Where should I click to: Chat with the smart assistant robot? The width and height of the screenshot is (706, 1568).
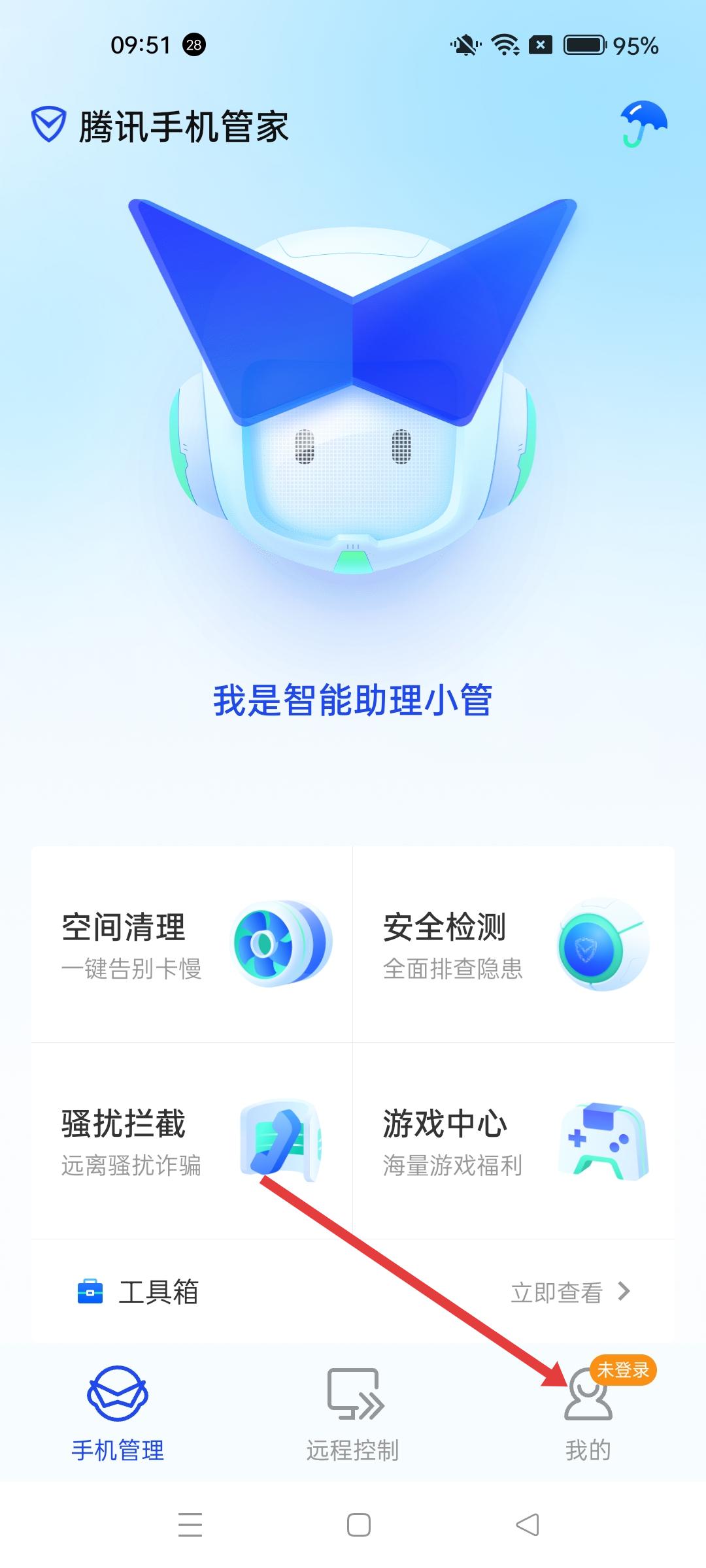click(x=353, y=405)
